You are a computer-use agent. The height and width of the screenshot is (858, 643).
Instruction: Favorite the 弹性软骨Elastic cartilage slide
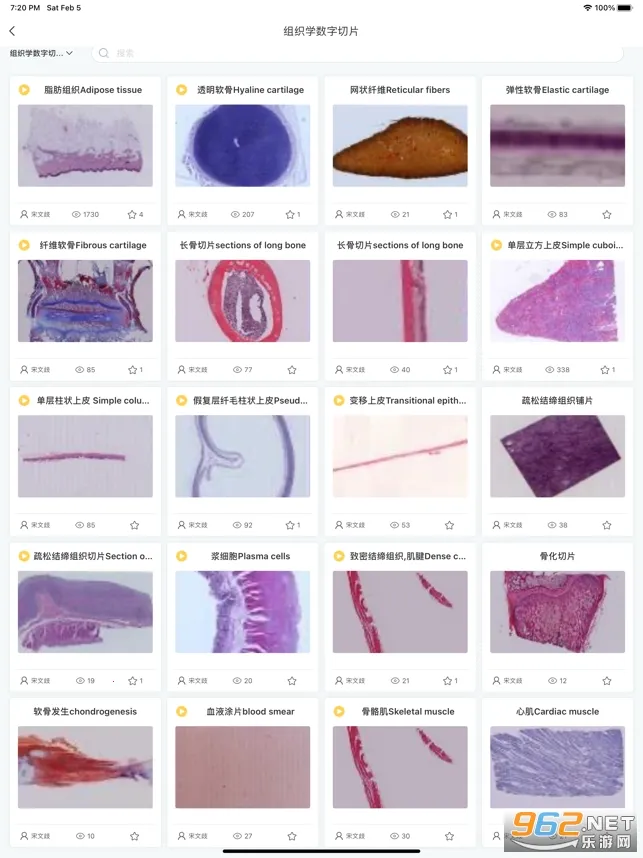click(606, 214)
